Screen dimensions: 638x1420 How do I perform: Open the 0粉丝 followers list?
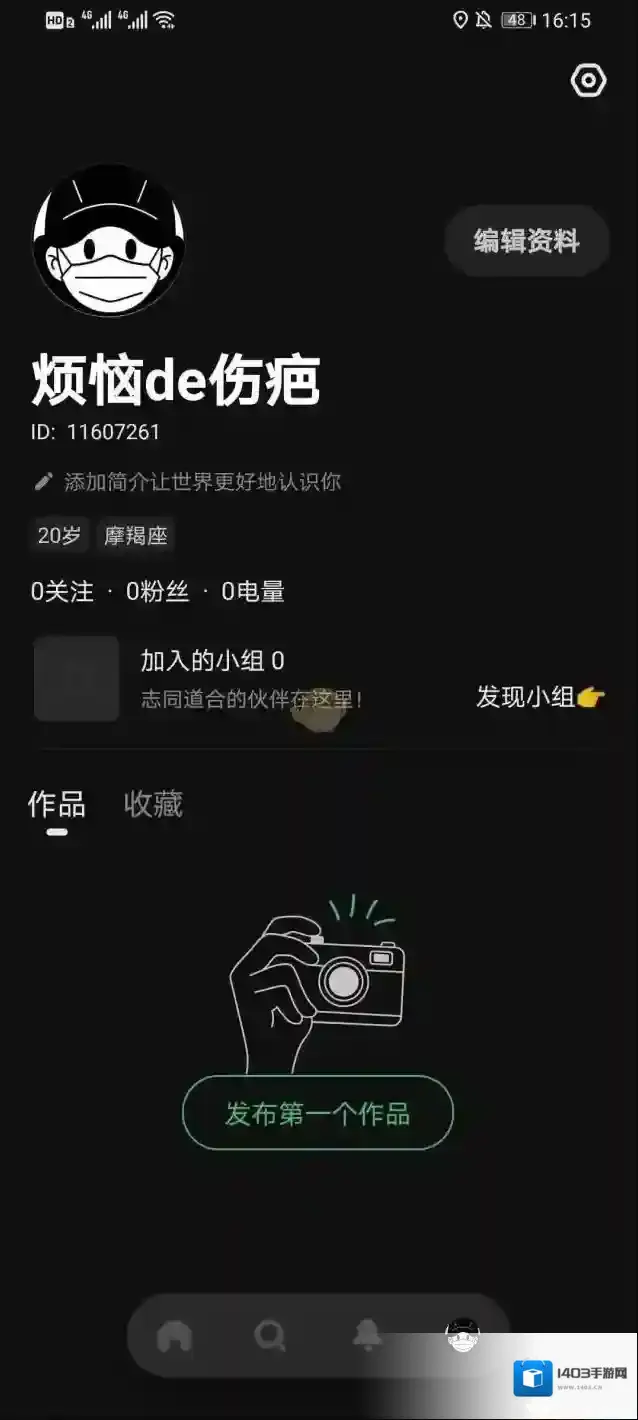pyautogui.click(x=157, y=592)
